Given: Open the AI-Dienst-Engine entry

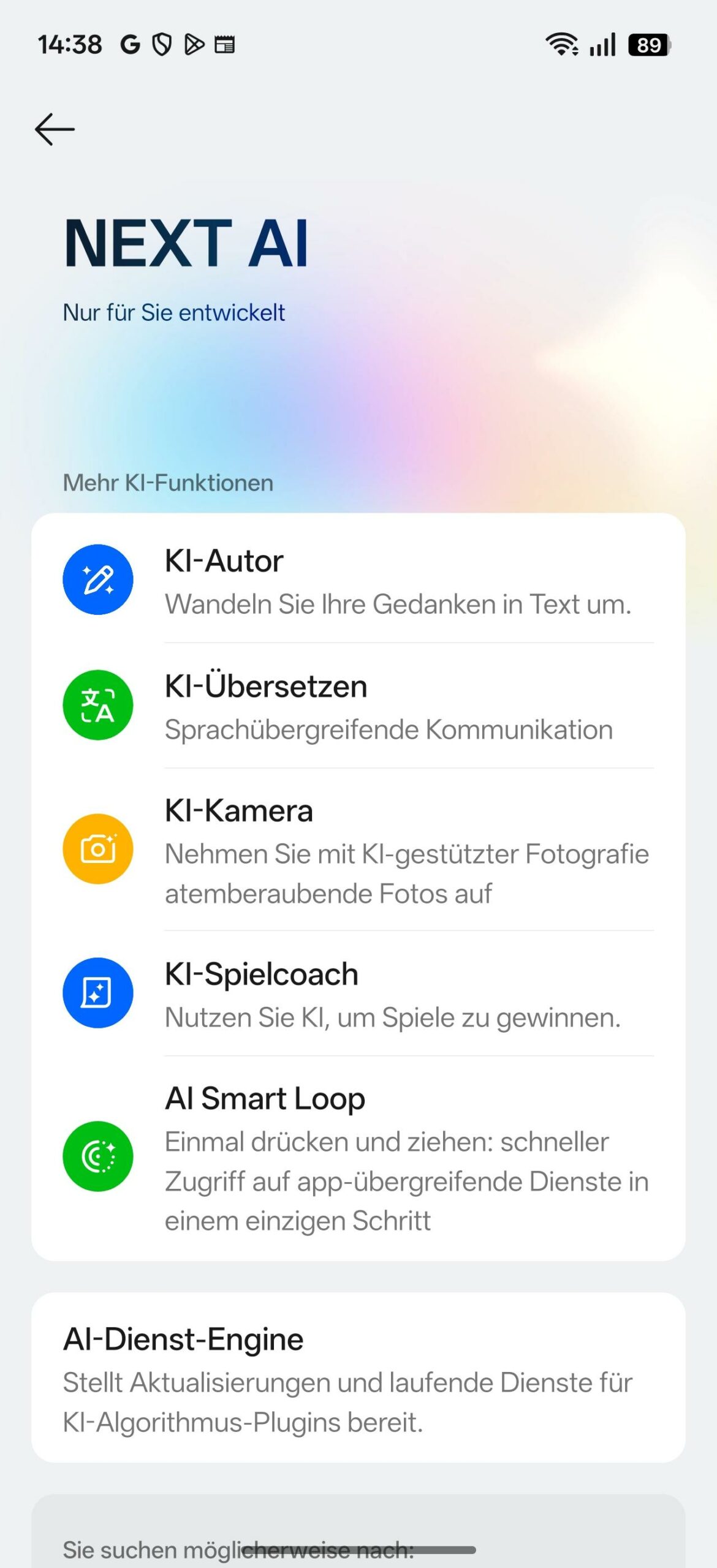Looking at the screenshot, I should [358, 1379].
